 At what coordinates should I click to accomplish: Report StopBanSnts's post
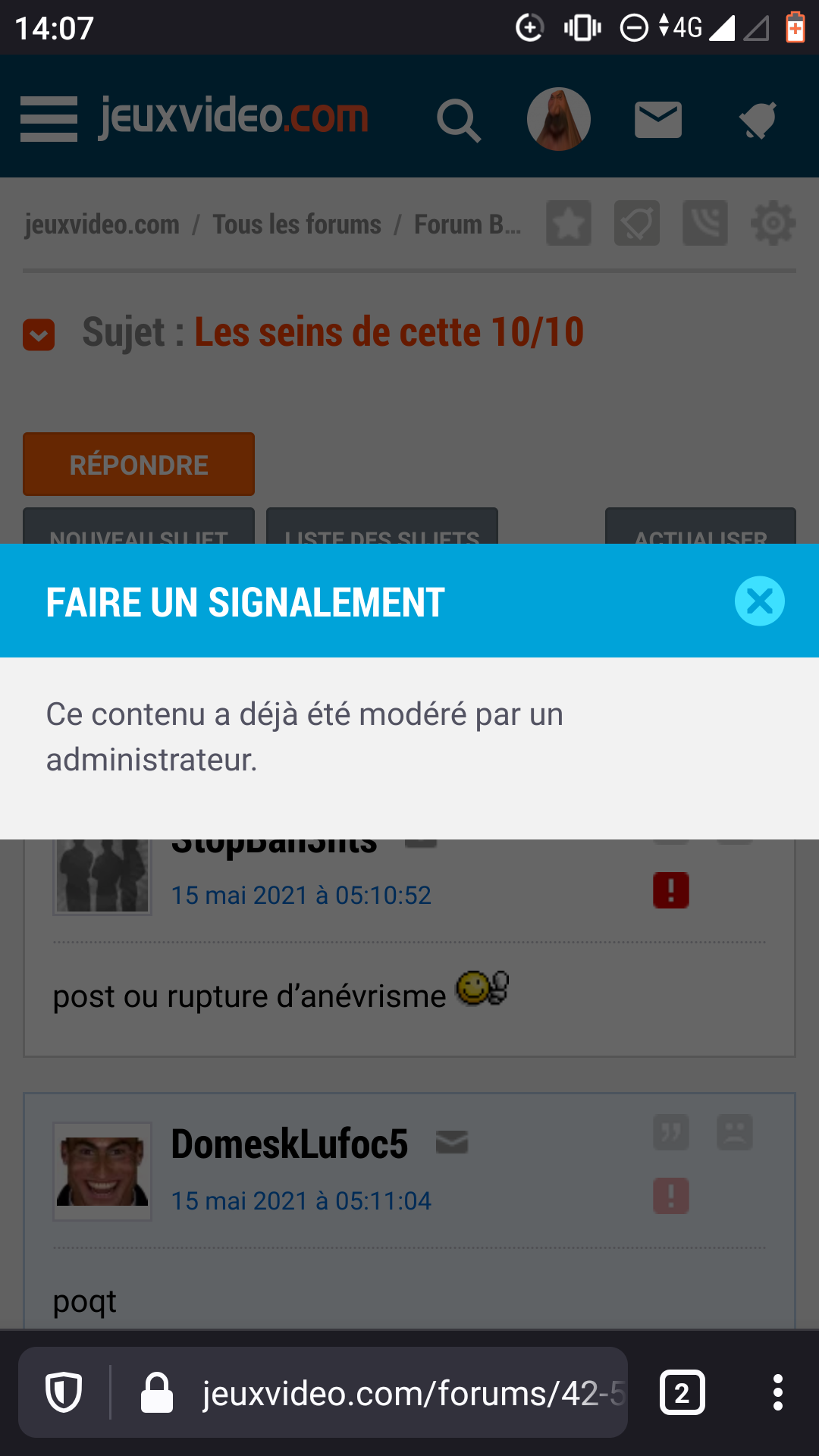[x=671, y=890]
